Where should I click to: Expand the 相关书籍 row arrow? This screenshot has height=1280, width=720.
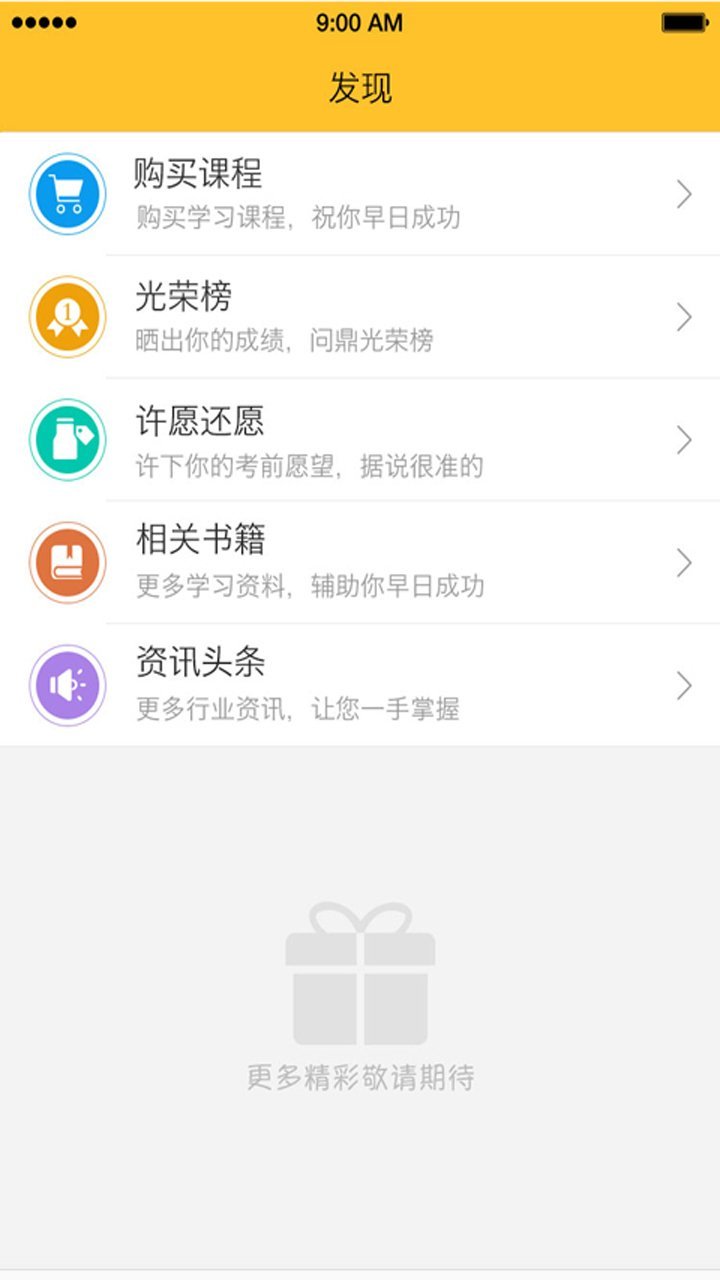pos(684,562)
